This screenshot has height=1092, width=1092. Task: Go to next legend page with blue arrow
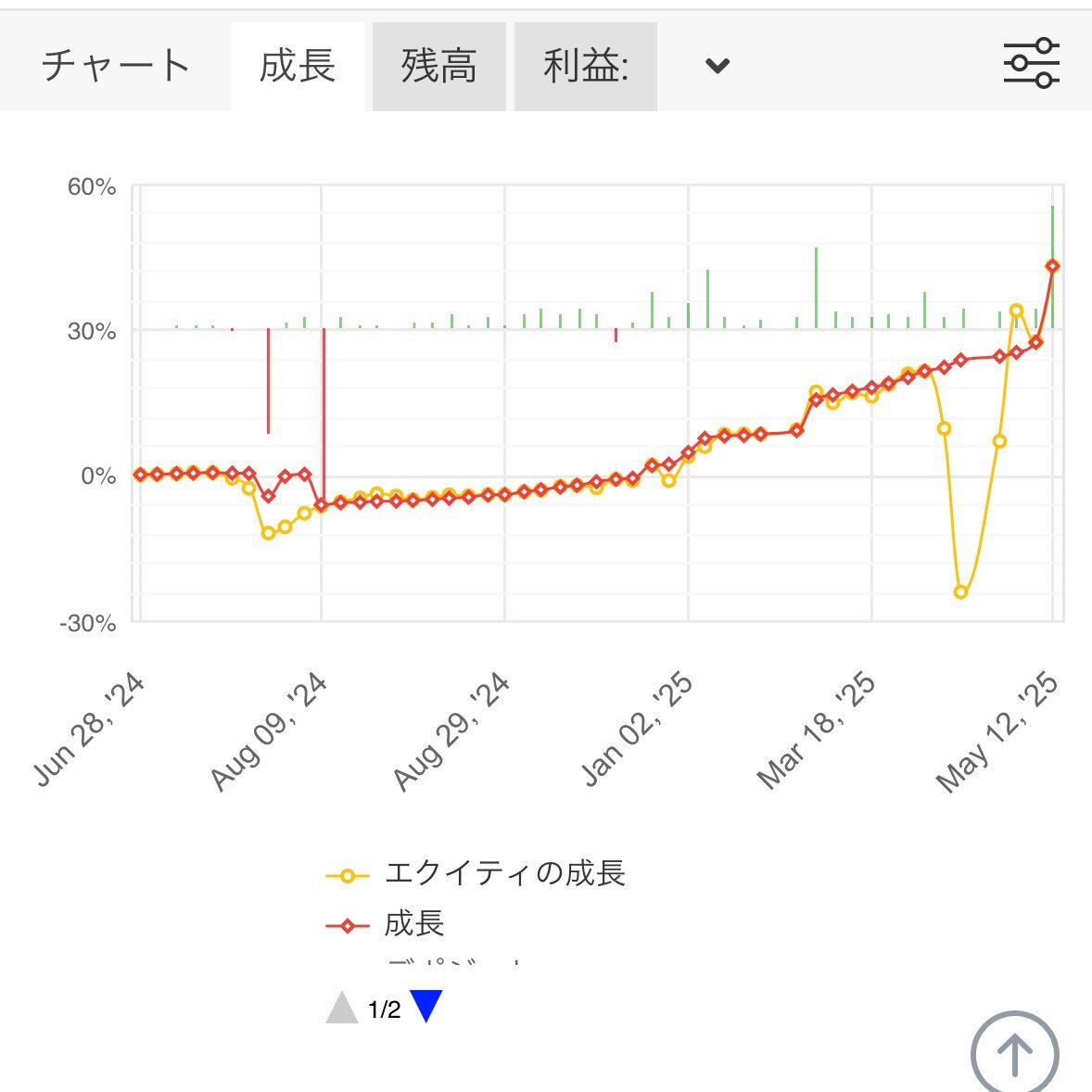426,1007
